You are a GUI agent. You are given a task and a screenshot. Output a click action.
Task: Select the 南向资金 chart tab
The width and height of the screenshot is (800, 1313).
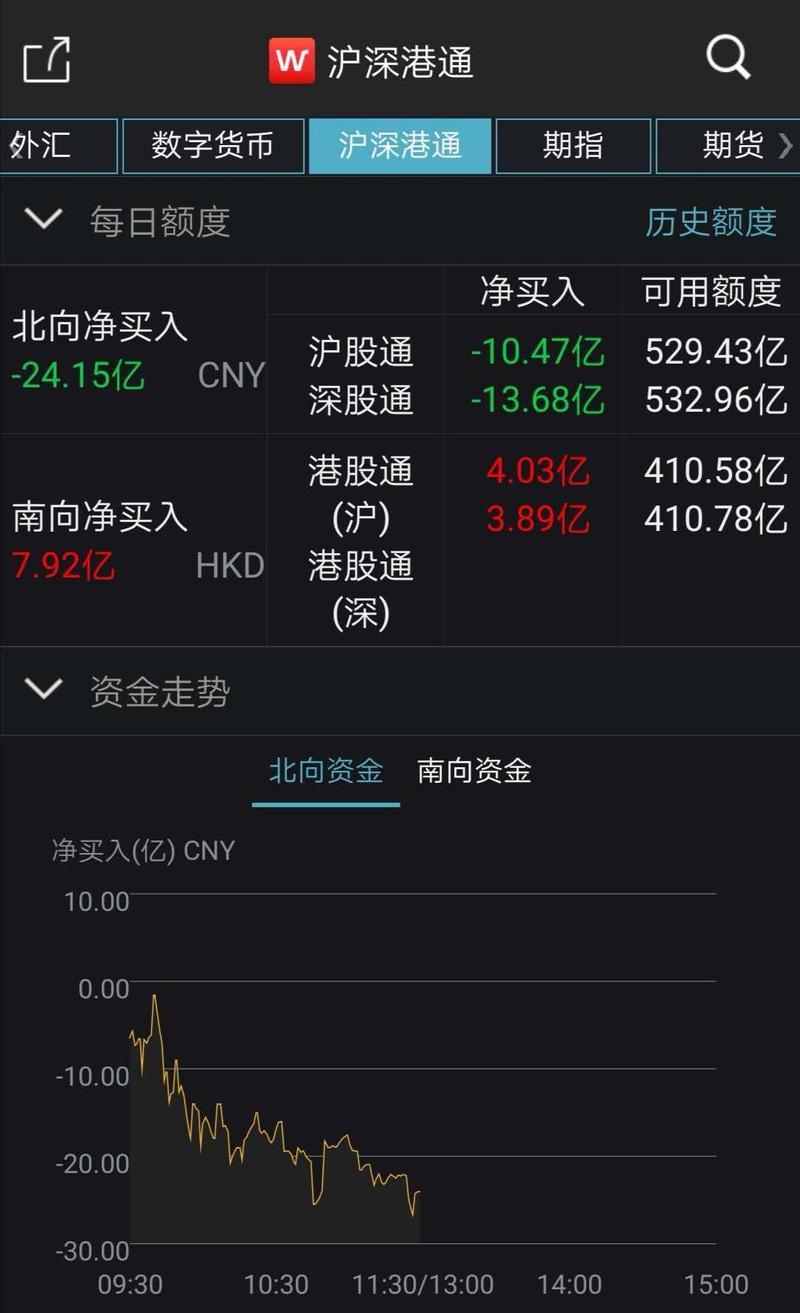point(472,771)
